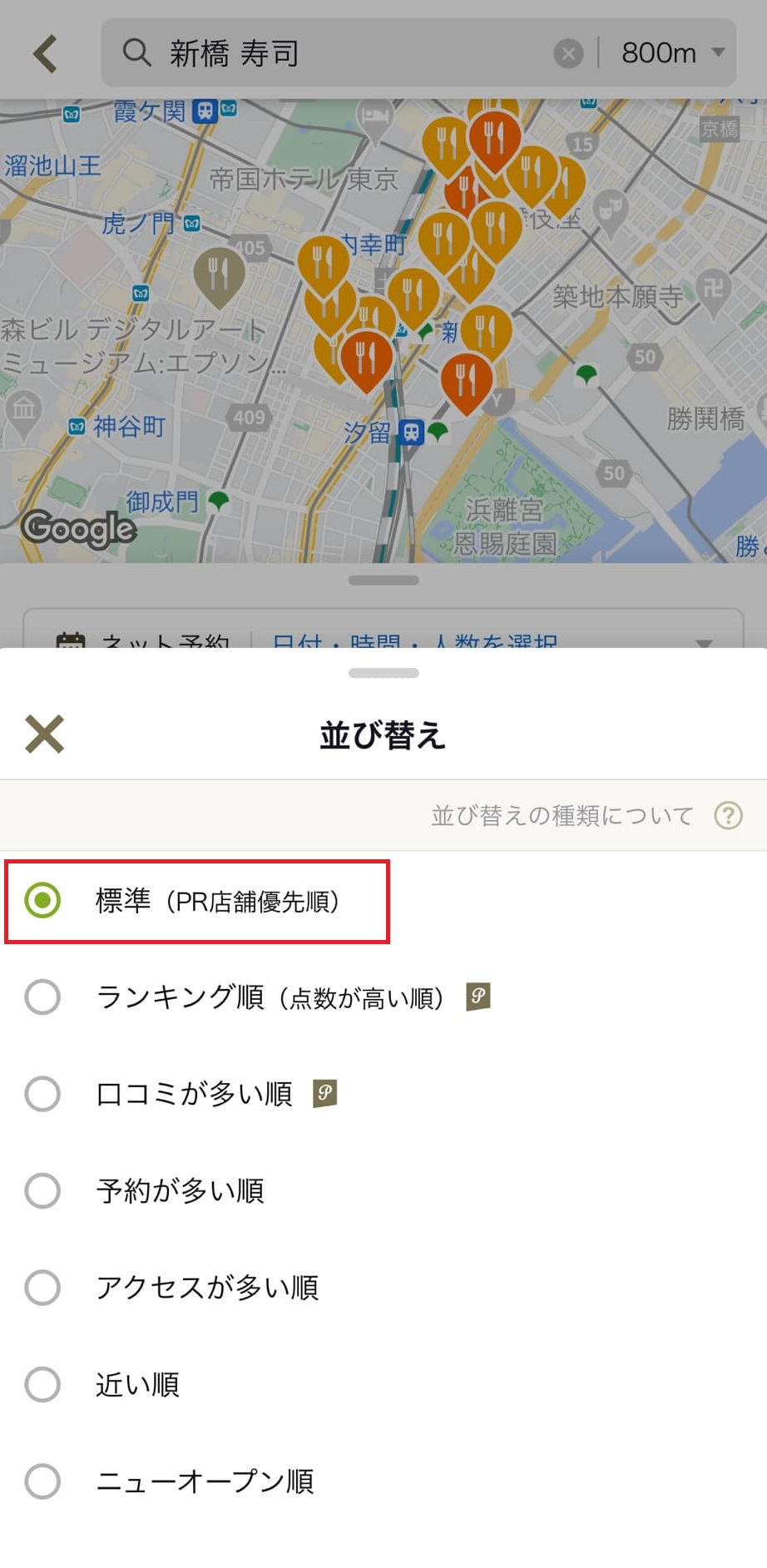Clear the 新橋 寿司 search text
The height and width of the screenshot is (1568, 767).
pos(568,54)
